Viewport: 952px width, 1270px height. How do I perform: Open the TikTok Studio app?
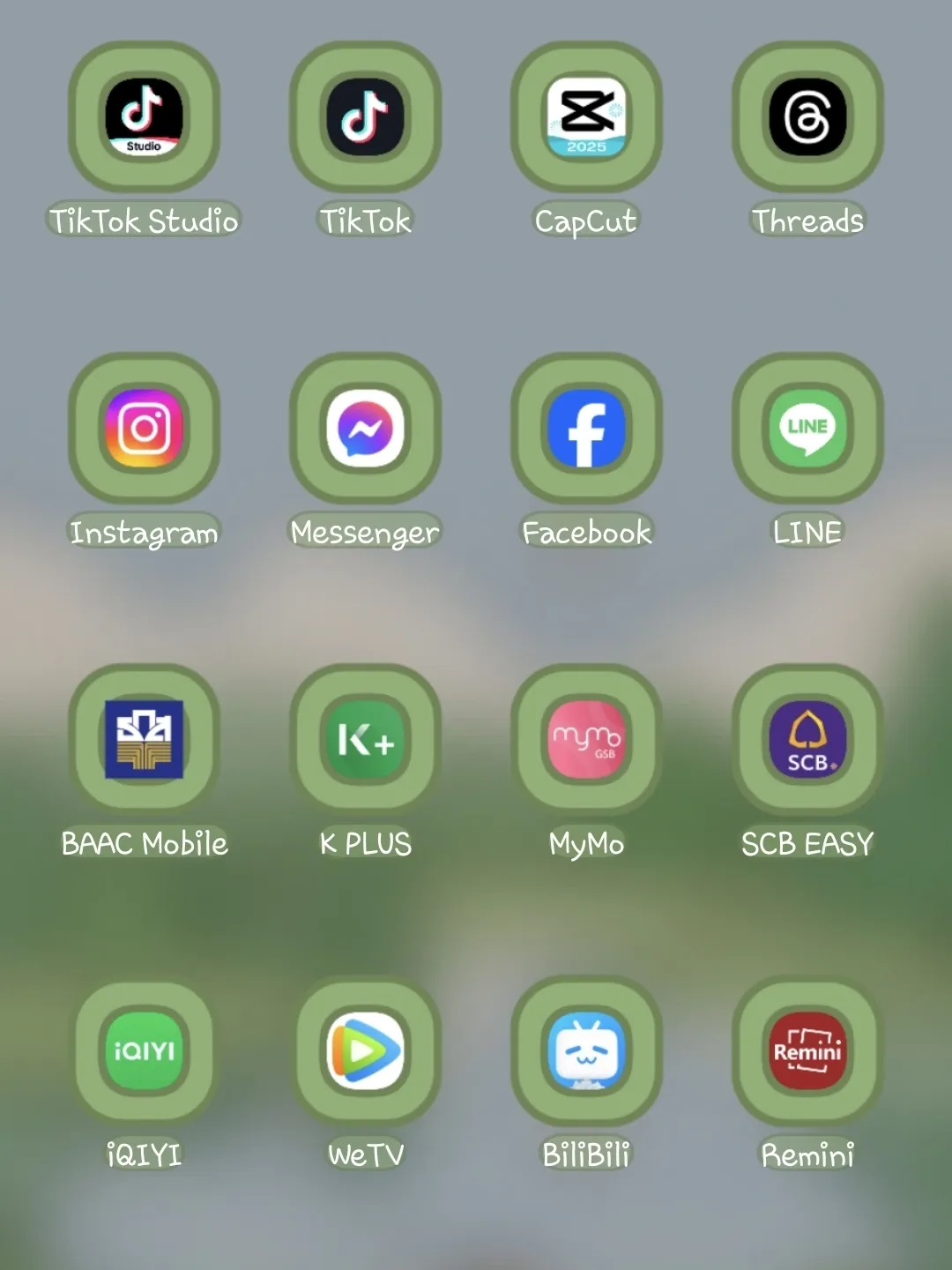145,117
